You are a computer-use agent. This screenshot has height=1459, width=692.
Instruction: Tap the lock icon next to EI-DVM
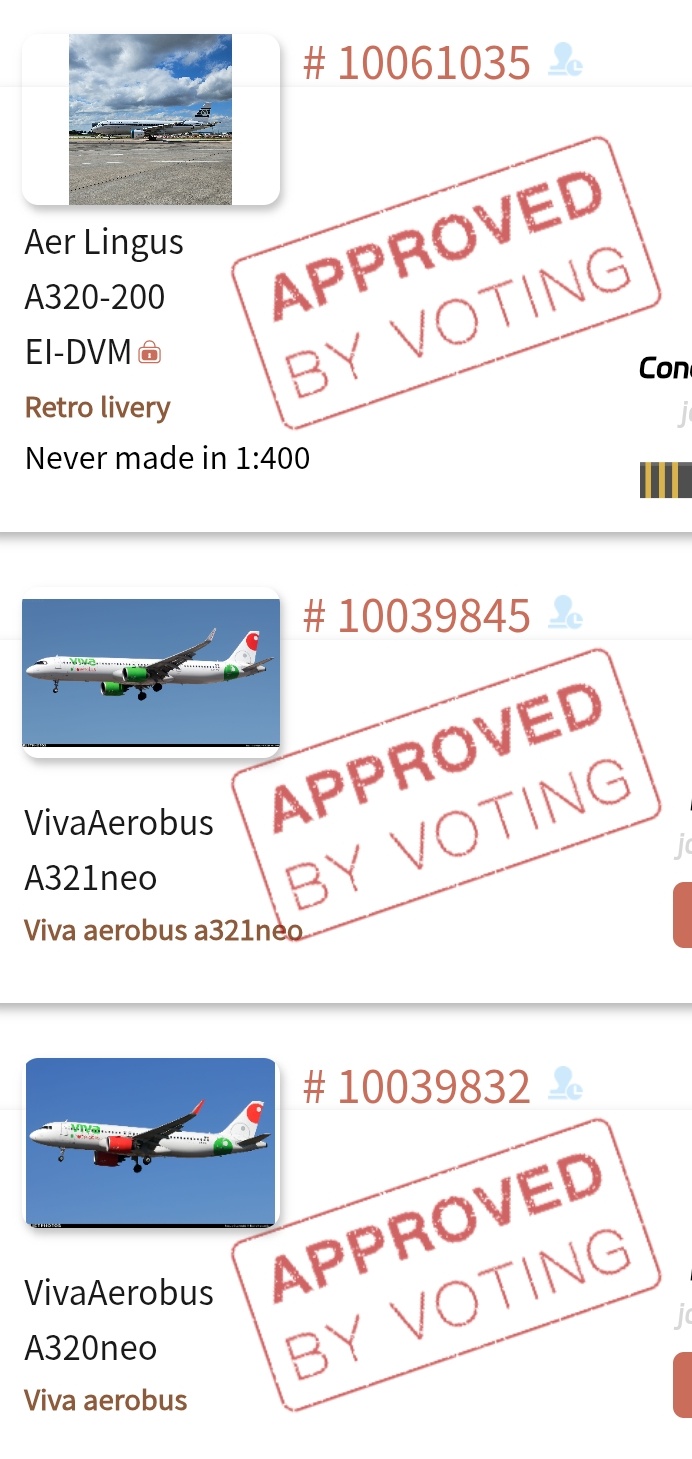[x=150, y=352]
